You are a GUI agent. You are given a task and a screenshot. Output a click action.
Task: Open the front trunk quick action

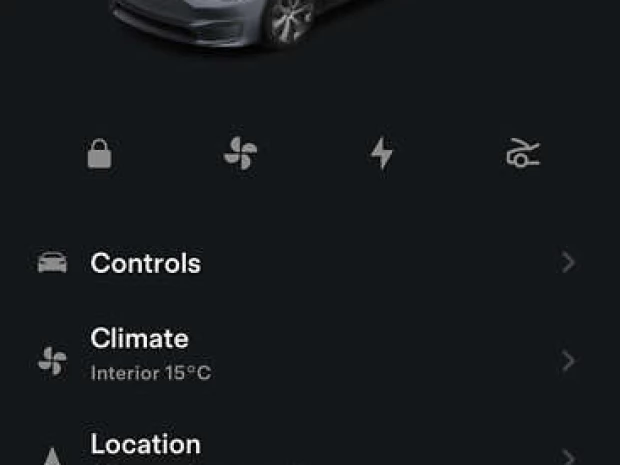522,154
